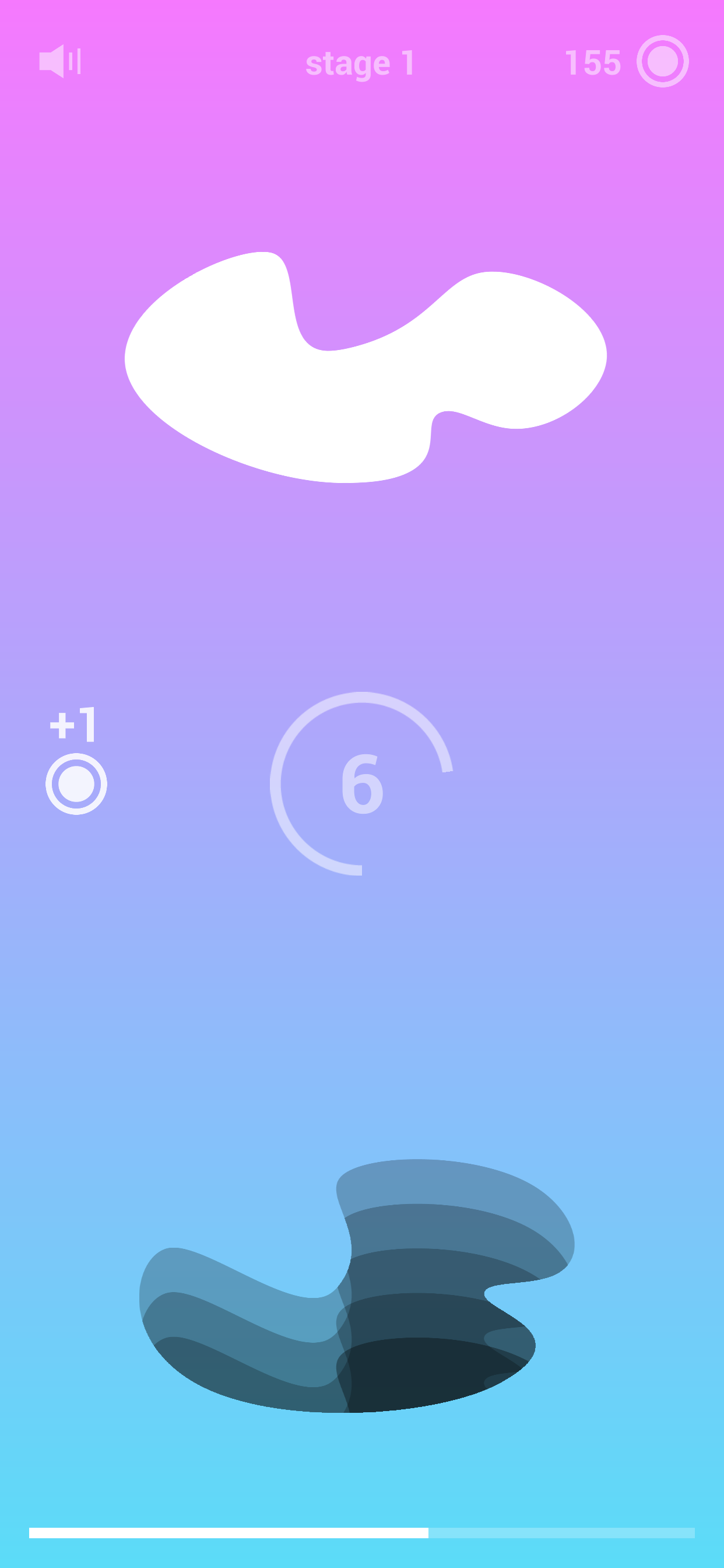Open the coin balance showing 155
The height and width of the screenshot is (1568, 724).
pos(627,61)
